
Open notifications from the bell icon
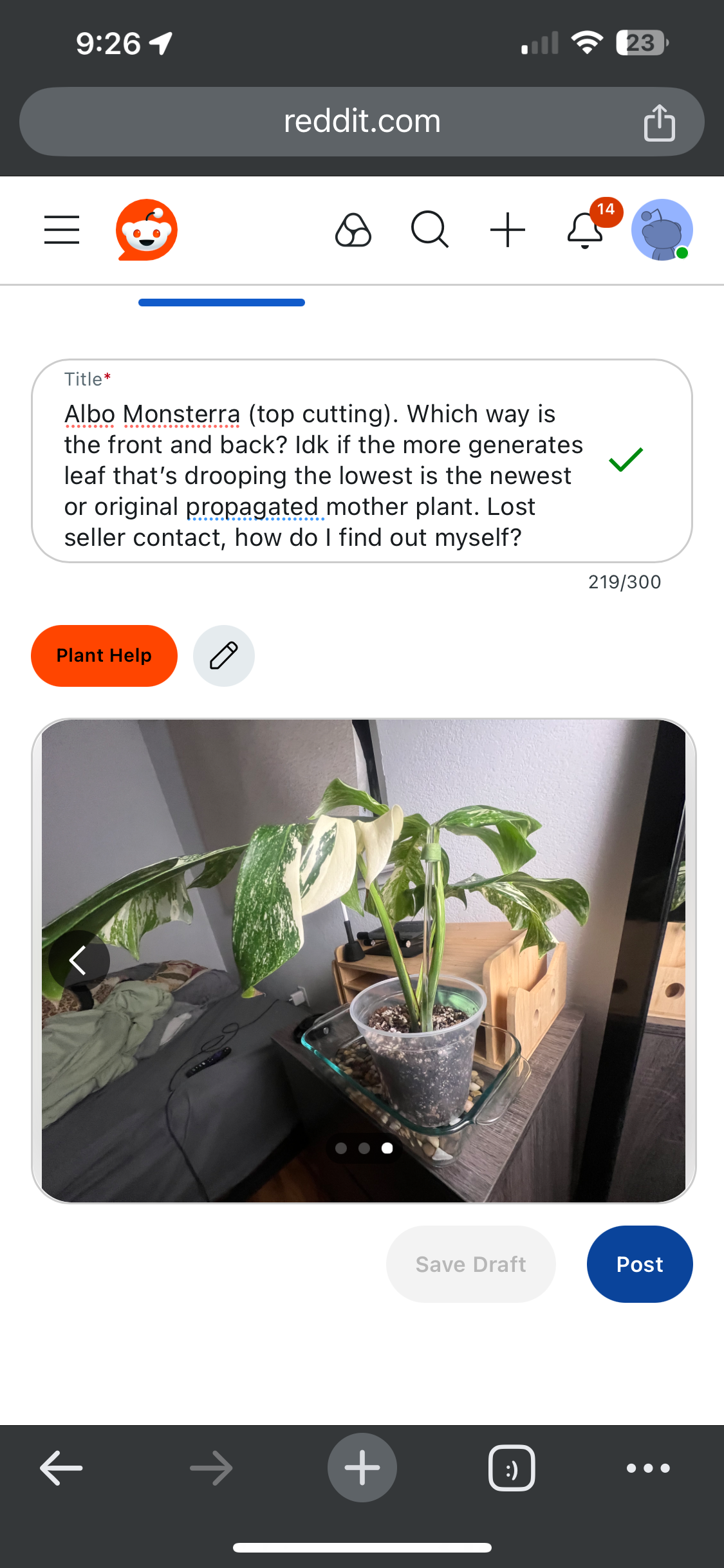[x=584, y=233]
